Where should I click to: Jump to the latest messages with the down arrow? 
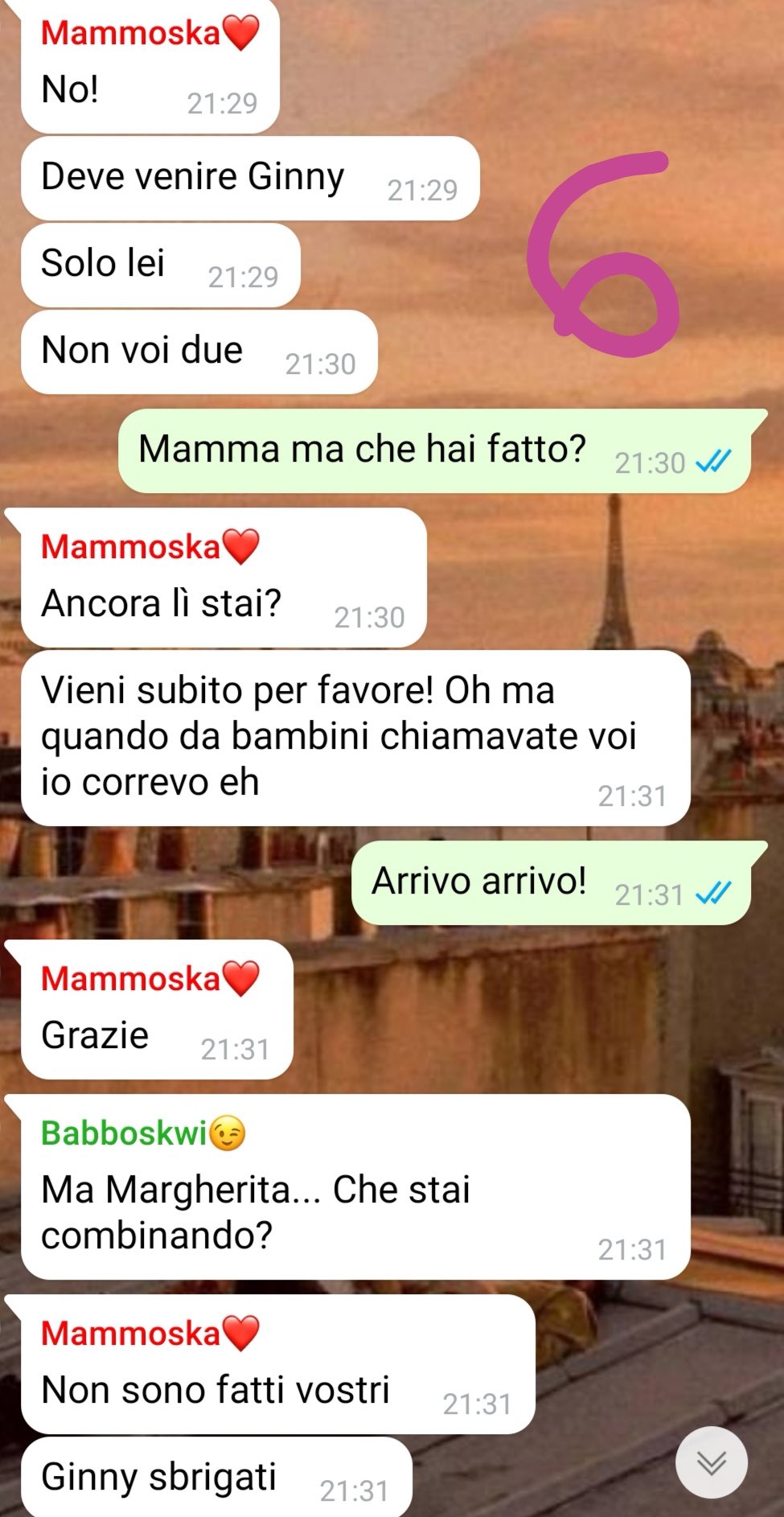point(711,1461)
